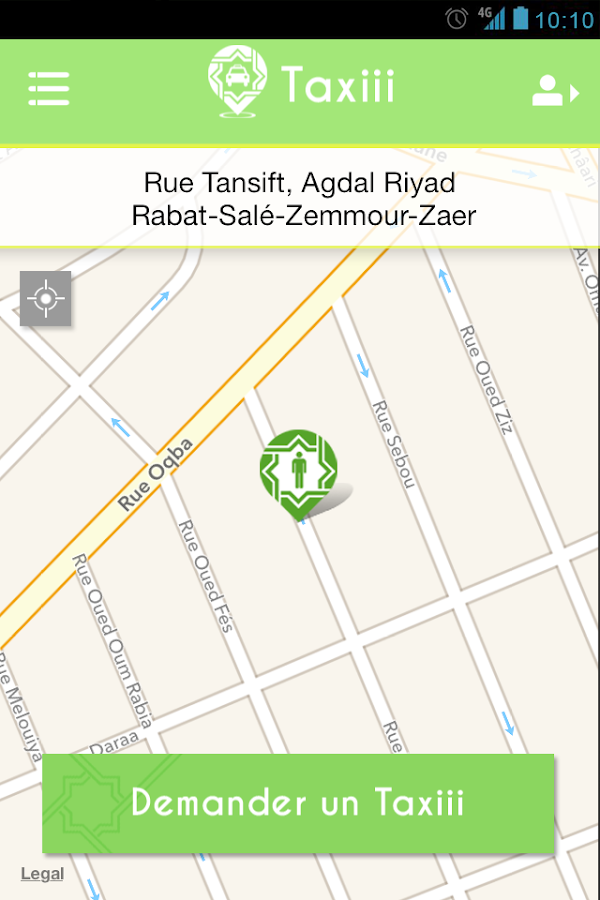Open the Legal link
600x900 pixels.
42,874
